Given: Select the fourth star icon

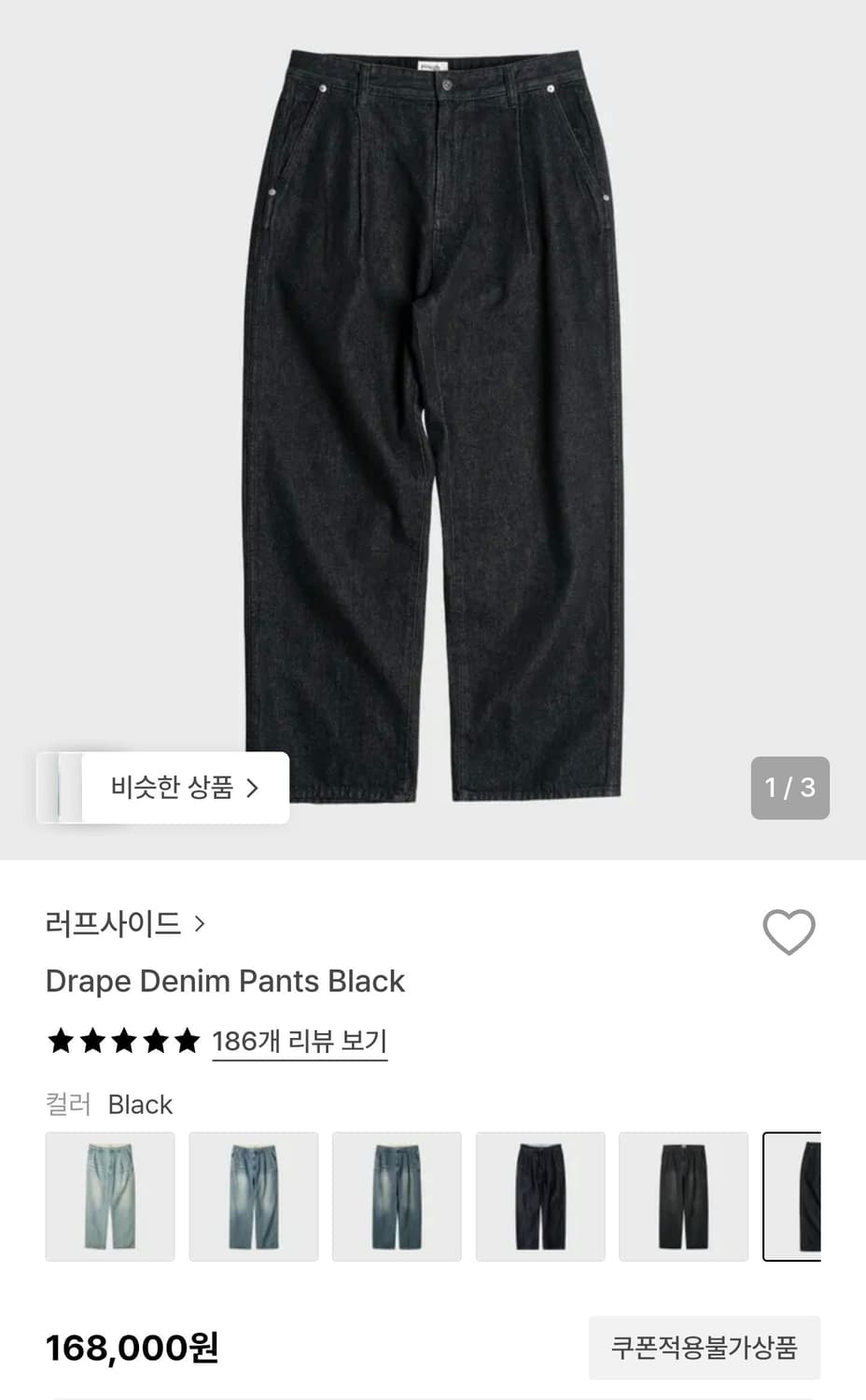Looking at the screenshot, I should click(x=154, y=1041).
